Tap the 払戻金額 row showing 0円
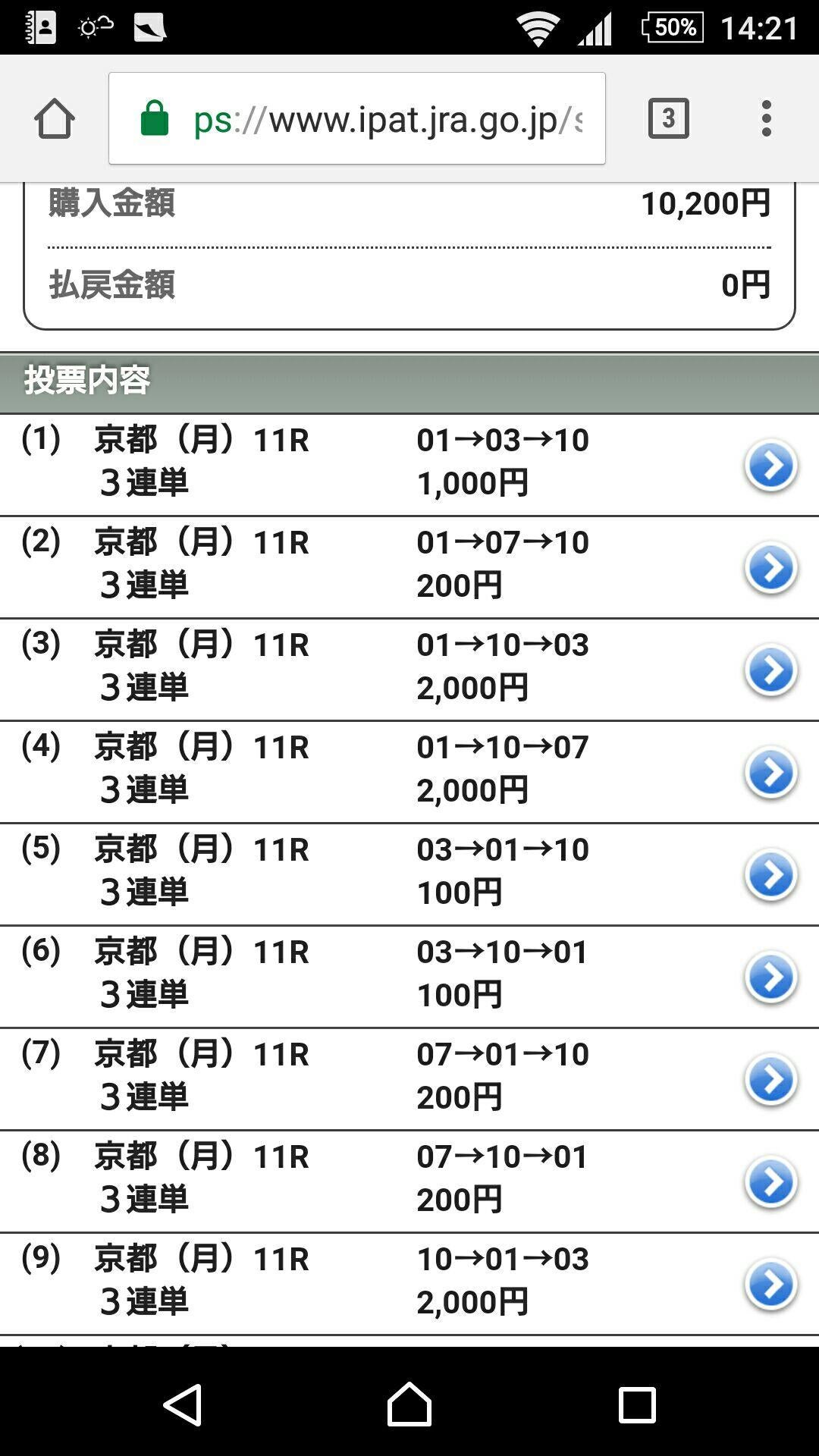Viewport: 819px width, 1456px height. pos(409,284)
